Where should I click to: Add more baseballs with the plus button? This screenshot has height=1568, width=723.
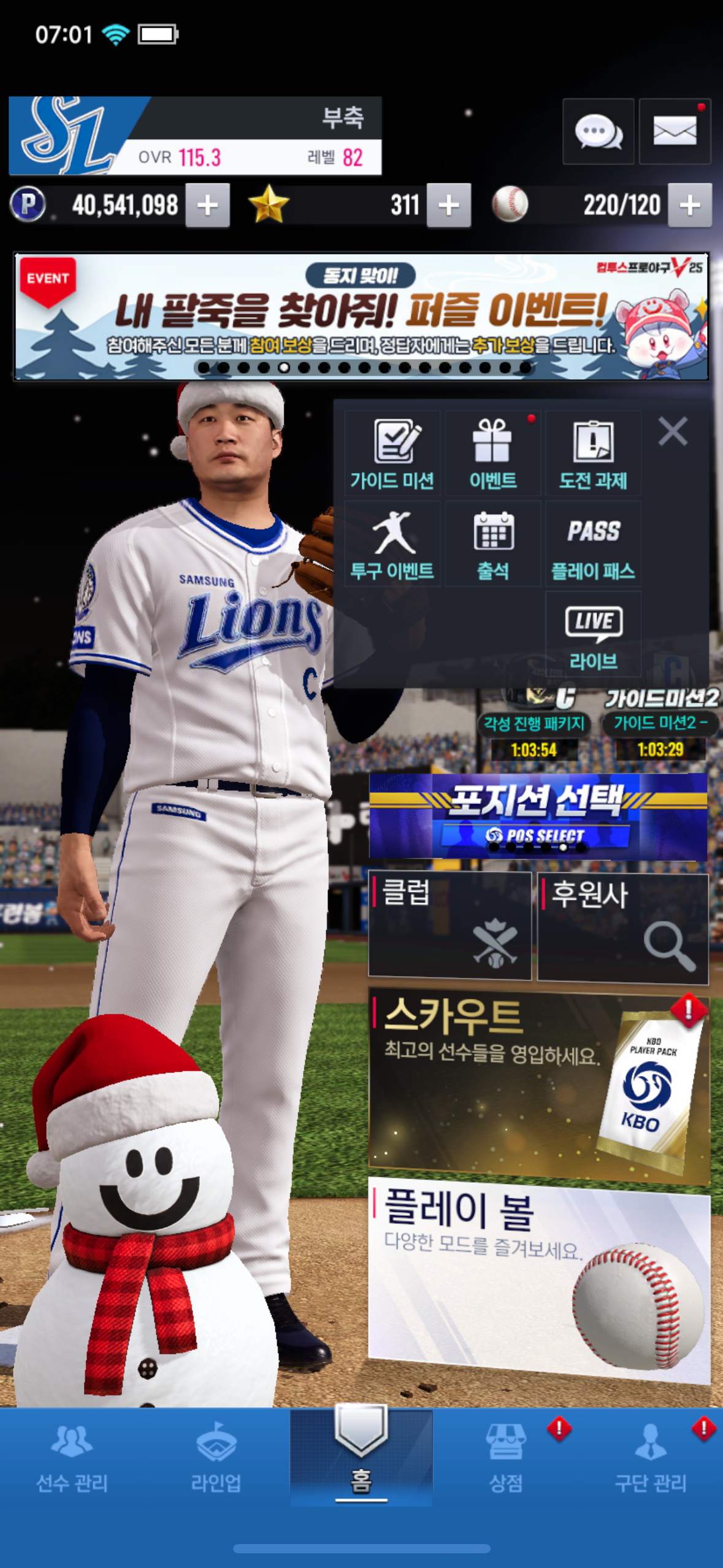690,206
